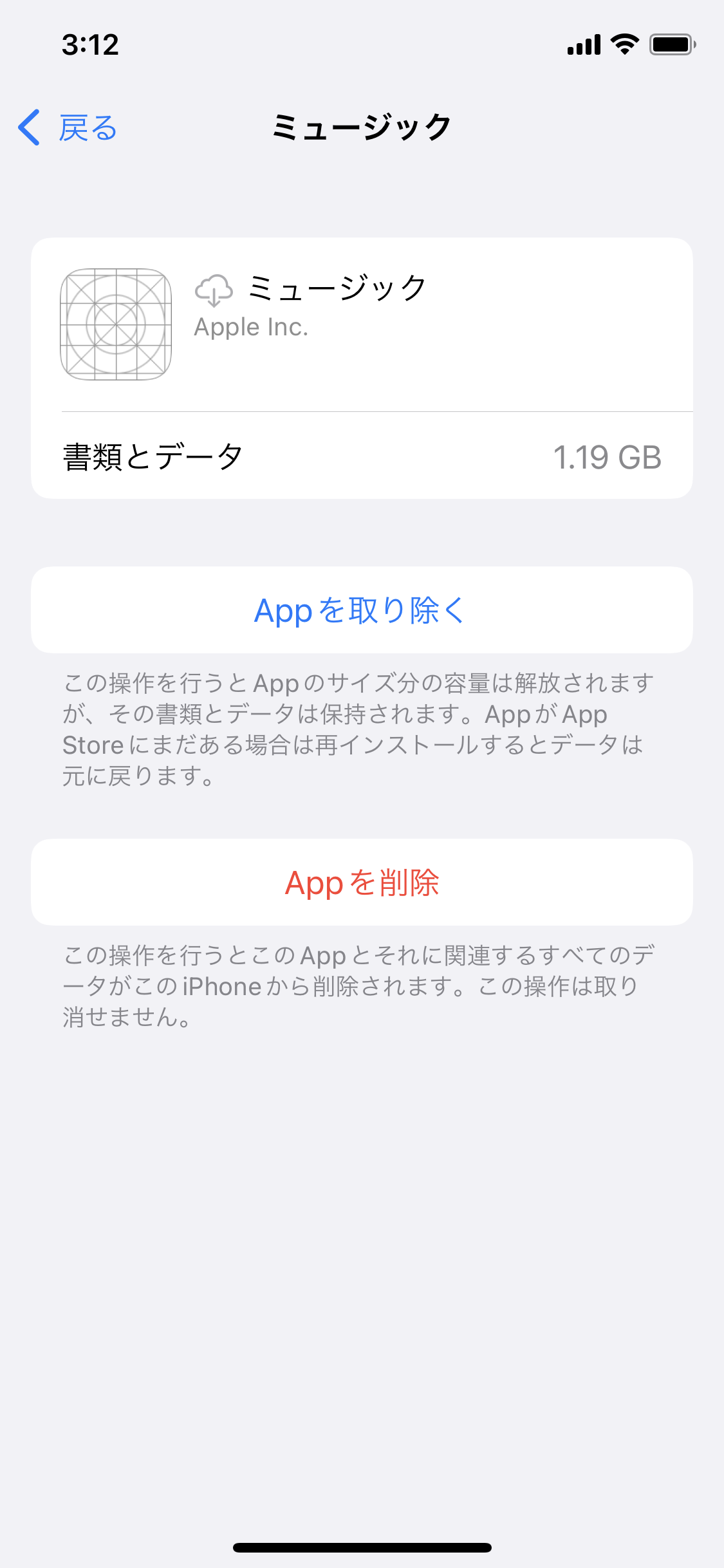Go back with the 戻る button

click(68, 127)
